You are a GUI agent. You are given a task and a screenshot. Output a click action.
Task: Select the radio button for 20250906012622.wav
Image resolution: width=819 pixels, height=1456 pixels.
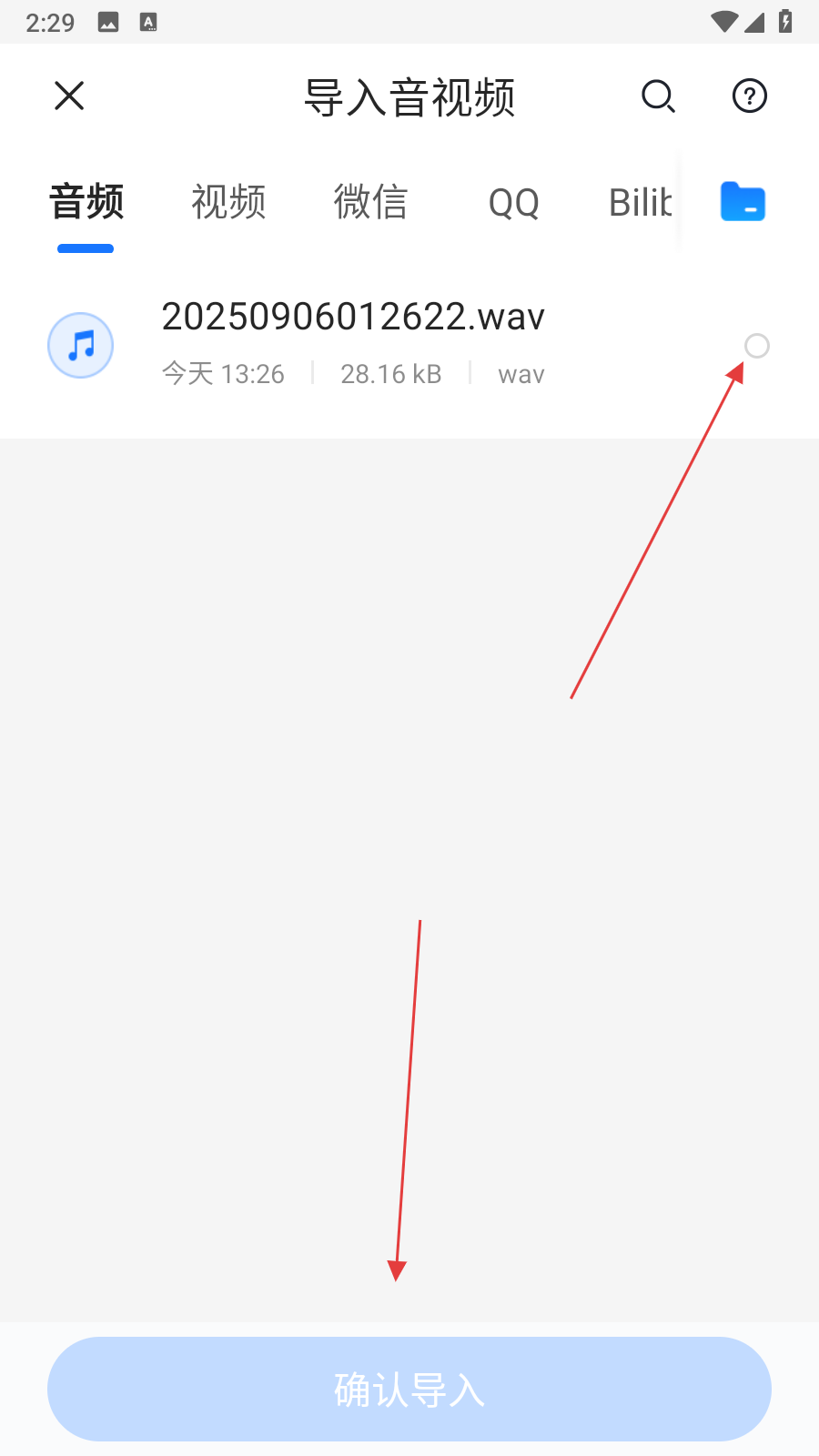click(756, 346)
